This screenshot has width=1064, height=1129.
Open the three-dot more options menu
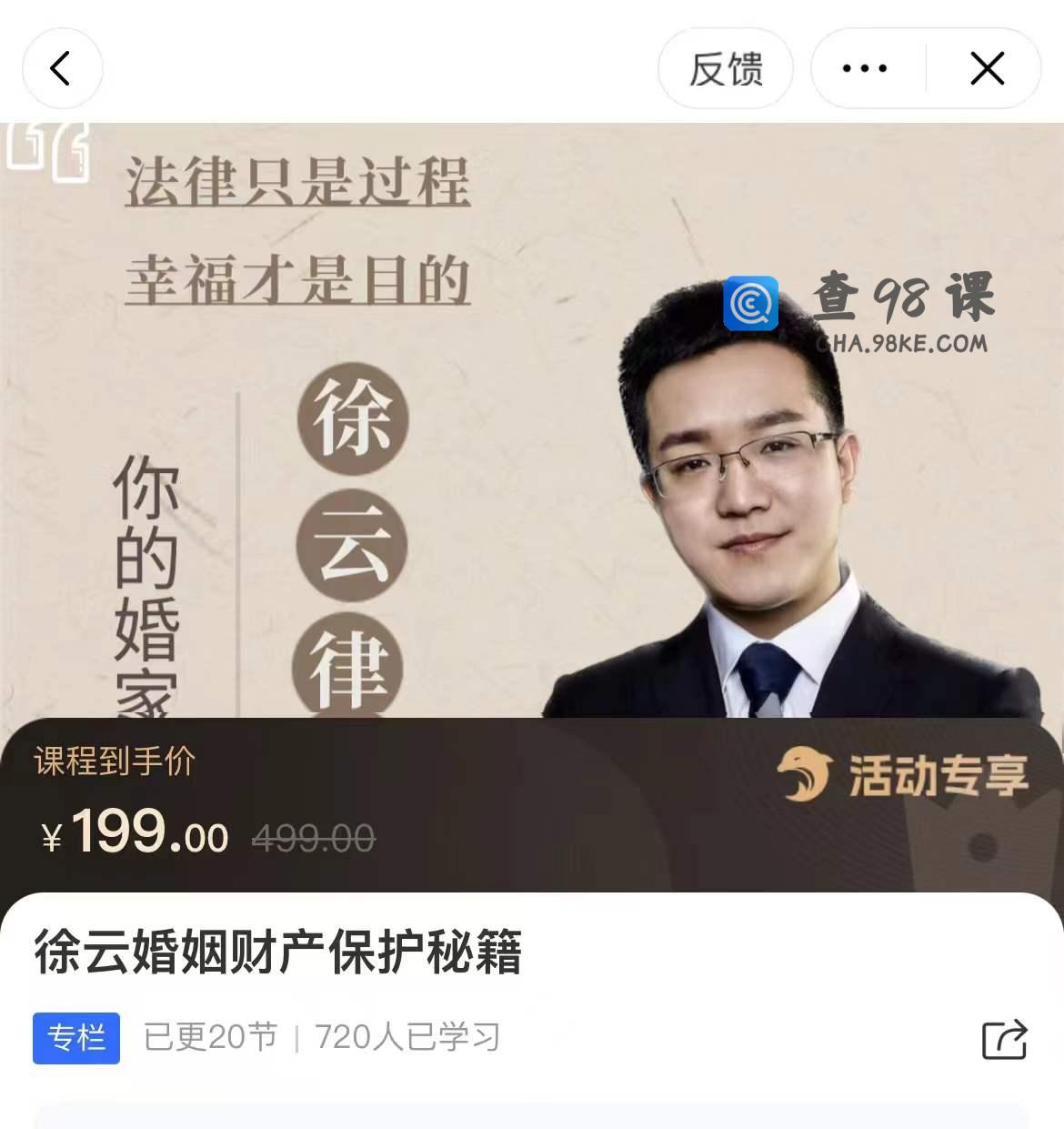pyautogui.click(x=865, y=69)
